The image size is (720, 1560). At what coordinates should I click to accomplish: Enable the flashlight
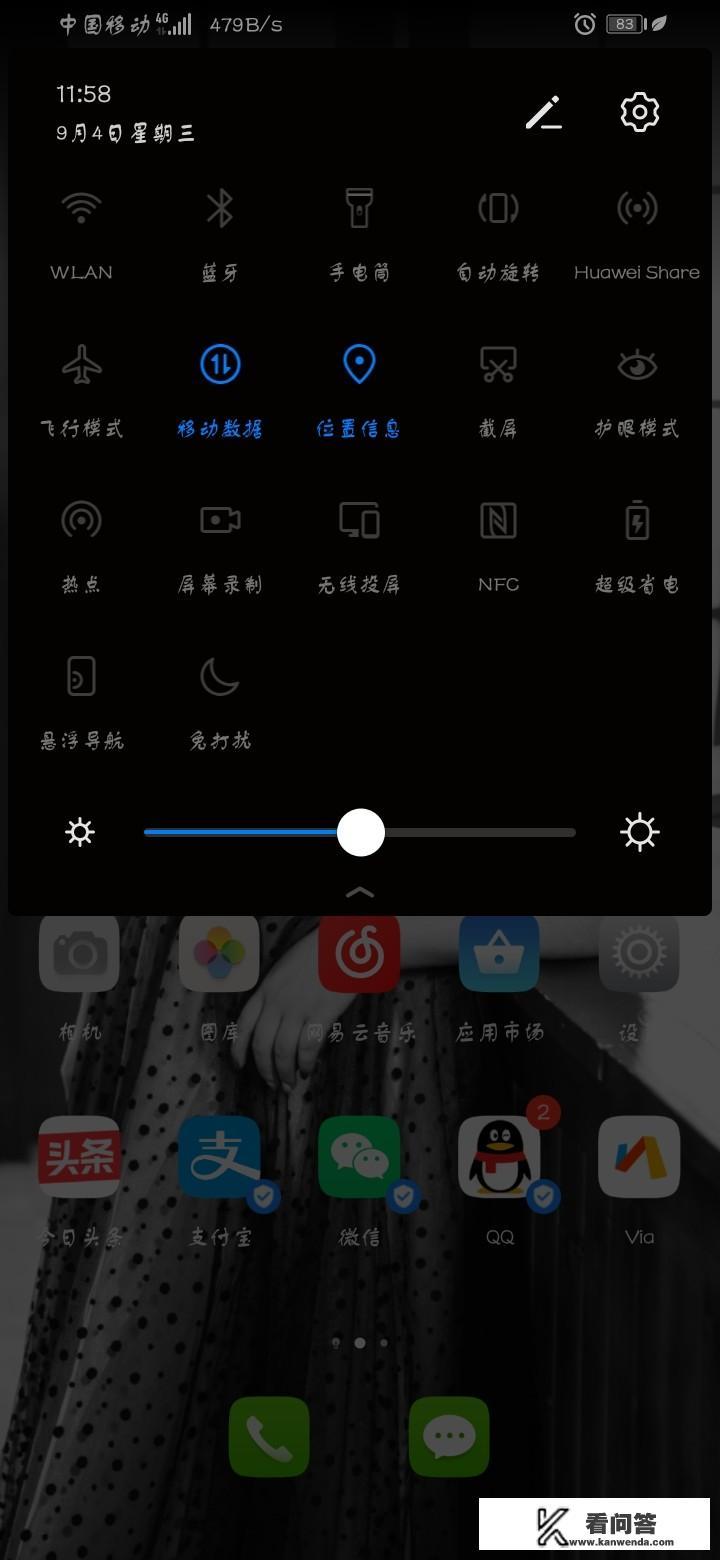[359, 207]
